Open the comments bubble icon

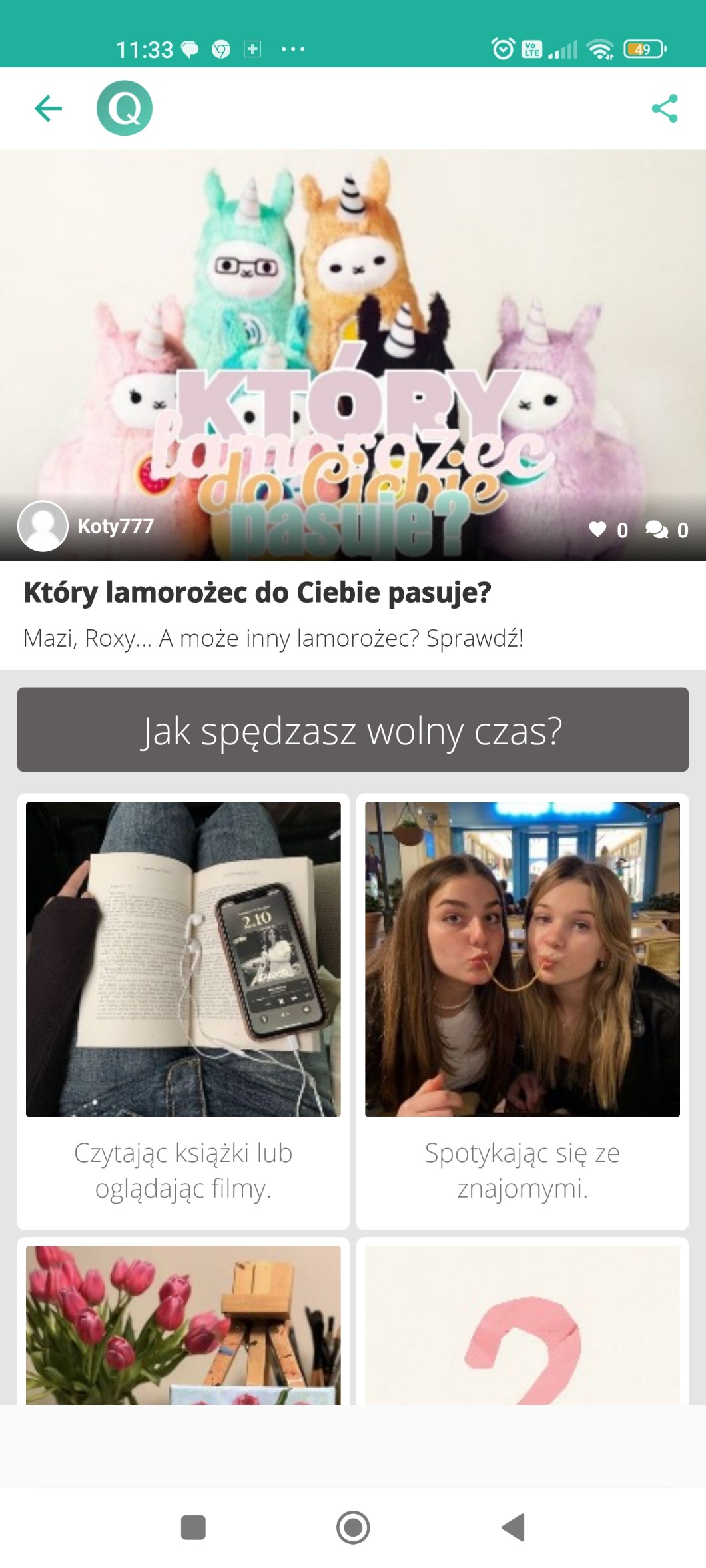[x=657, y=529]
